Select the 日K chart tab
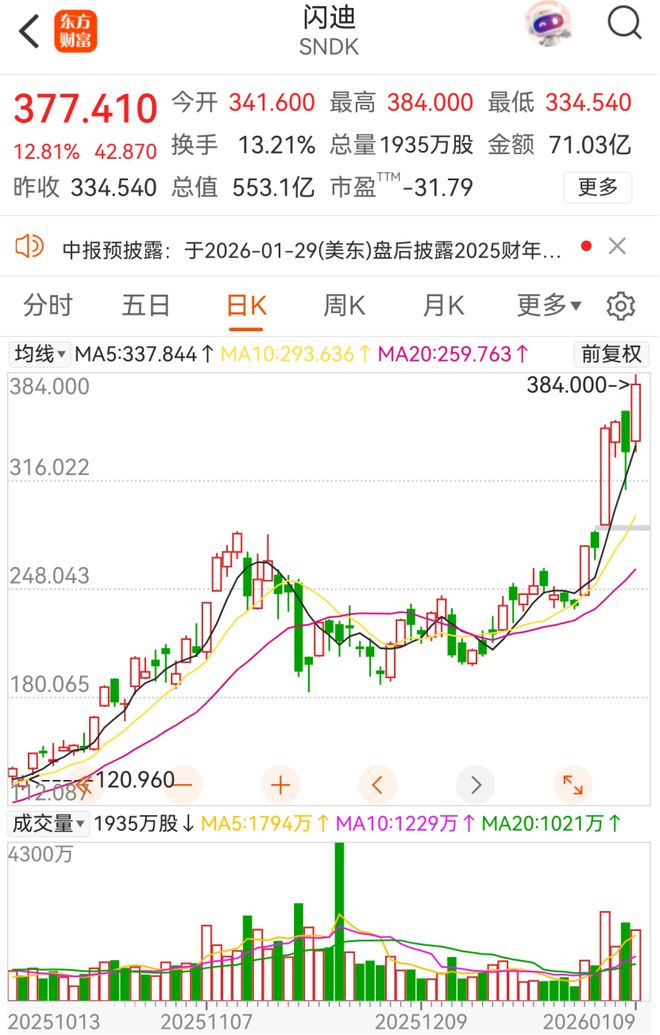Screen dimensions: 660x1035 [246, 305]
